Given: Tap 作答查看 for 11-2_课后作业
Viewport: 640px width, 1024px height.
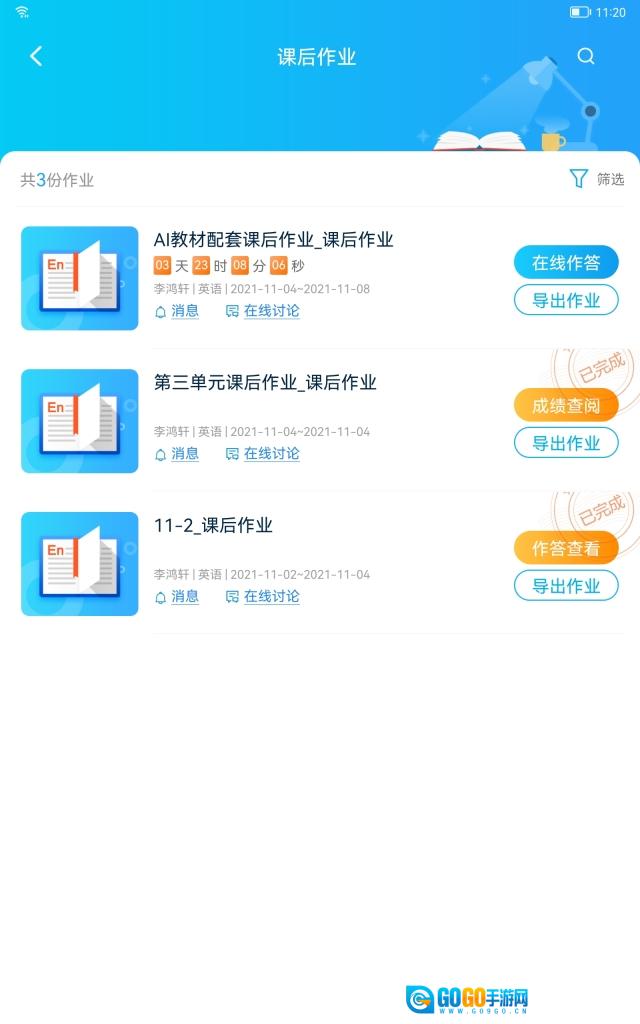Looking at the screenshot, I should [x=566, y=549].
